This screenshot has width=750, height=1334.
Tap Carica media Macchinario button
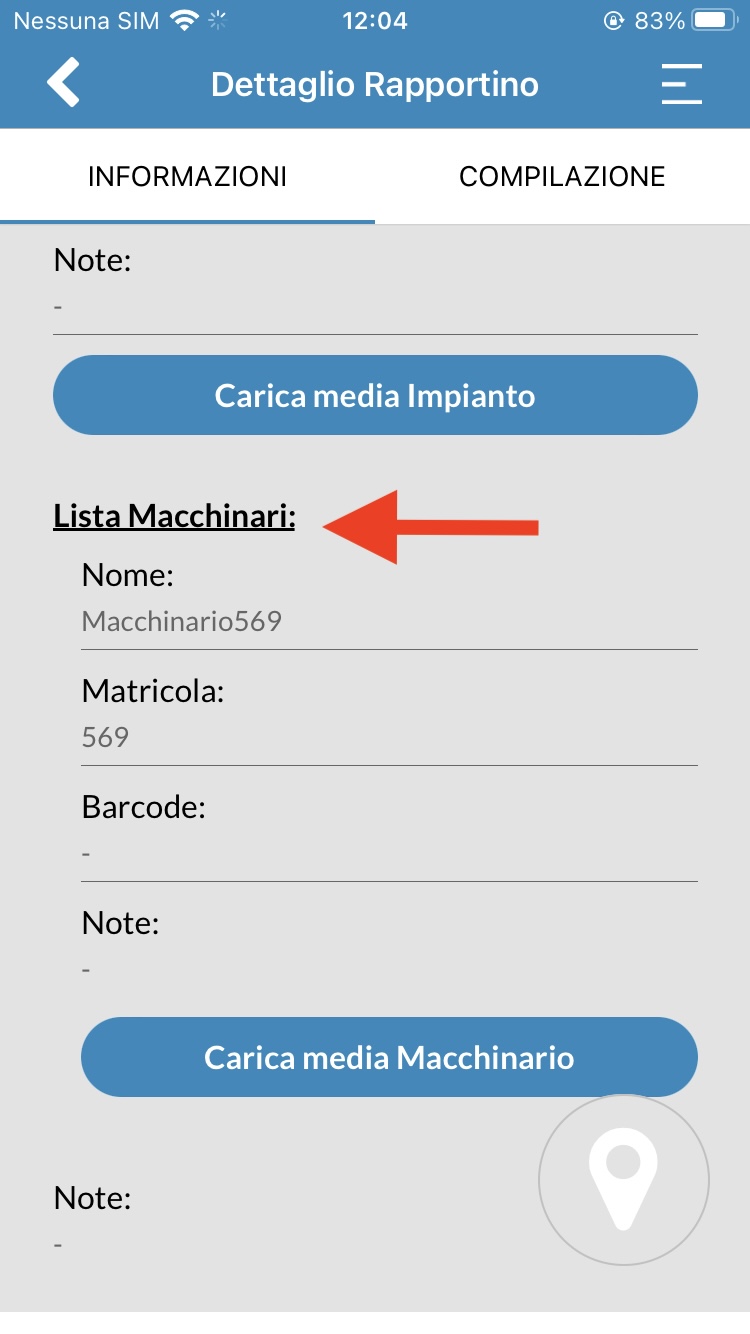389,1058
